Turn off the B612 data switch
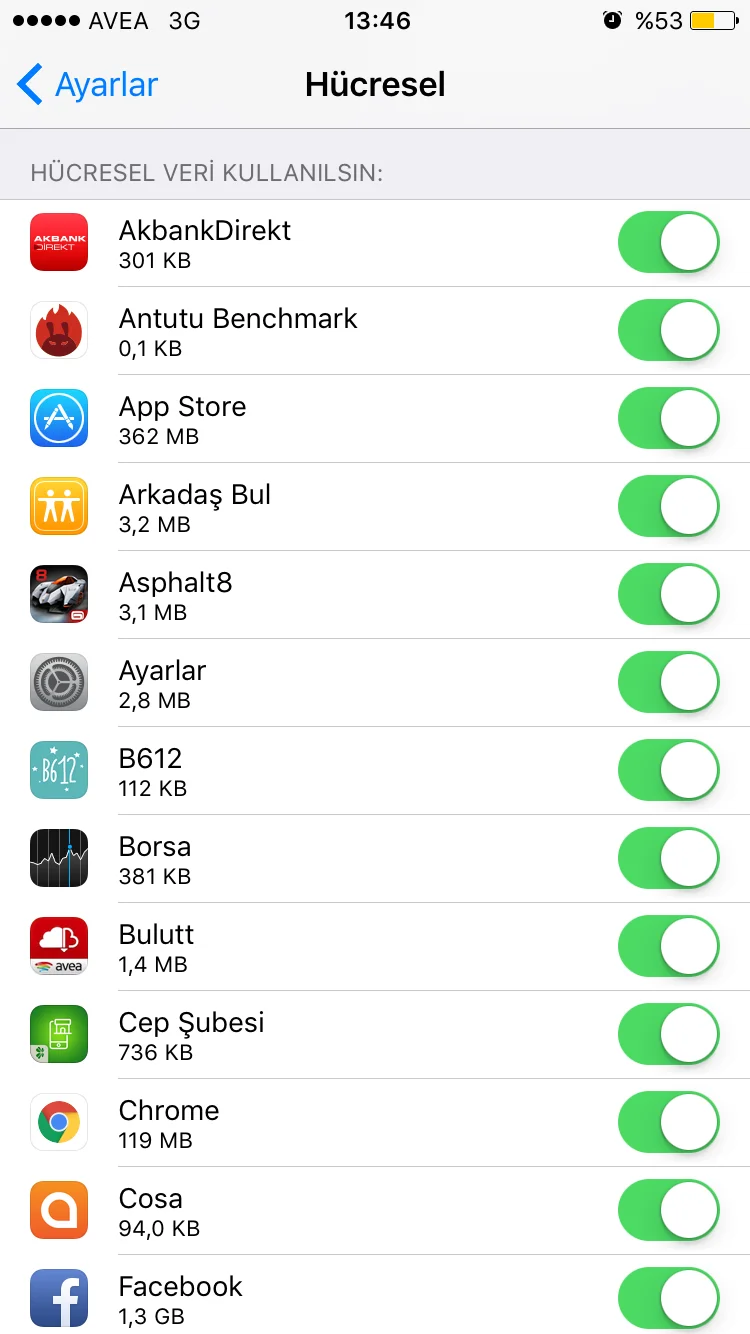Viewport: 750px width, 1334px height. point(668,771)
